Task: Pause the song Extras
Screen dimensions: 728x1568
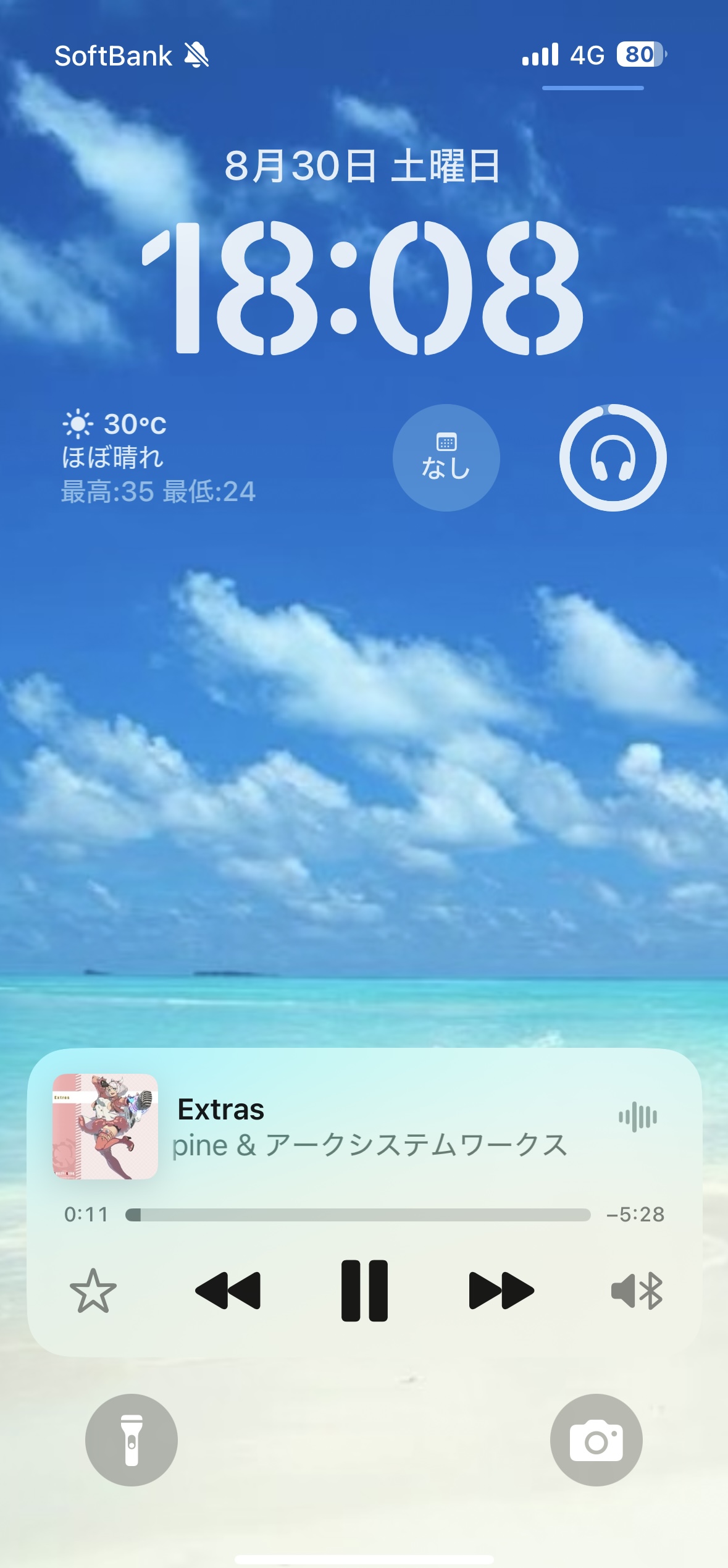Action: (x=364, y=1291)
